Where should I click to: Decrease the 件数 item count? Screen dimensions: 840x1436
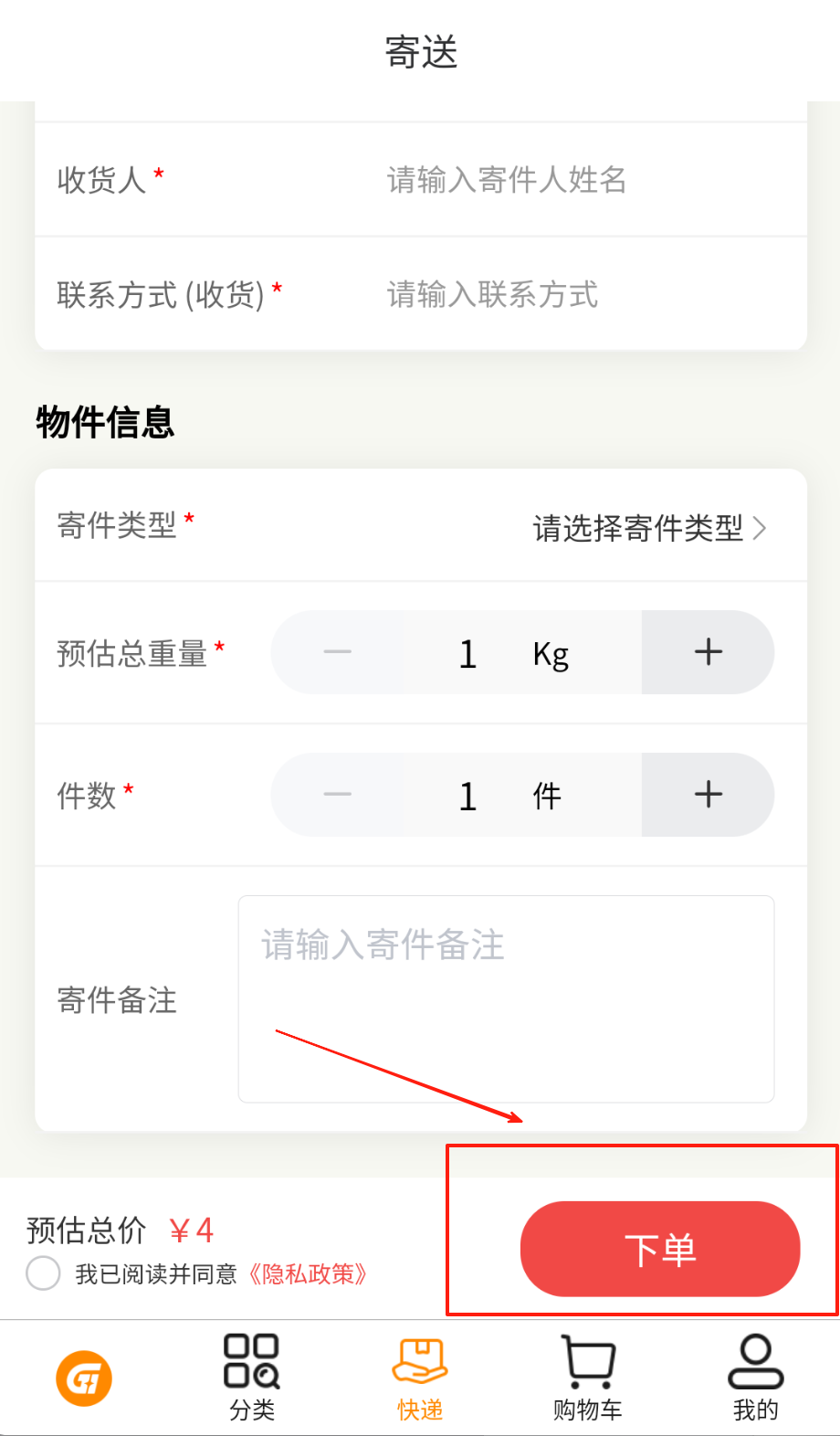tap(337, 795)
